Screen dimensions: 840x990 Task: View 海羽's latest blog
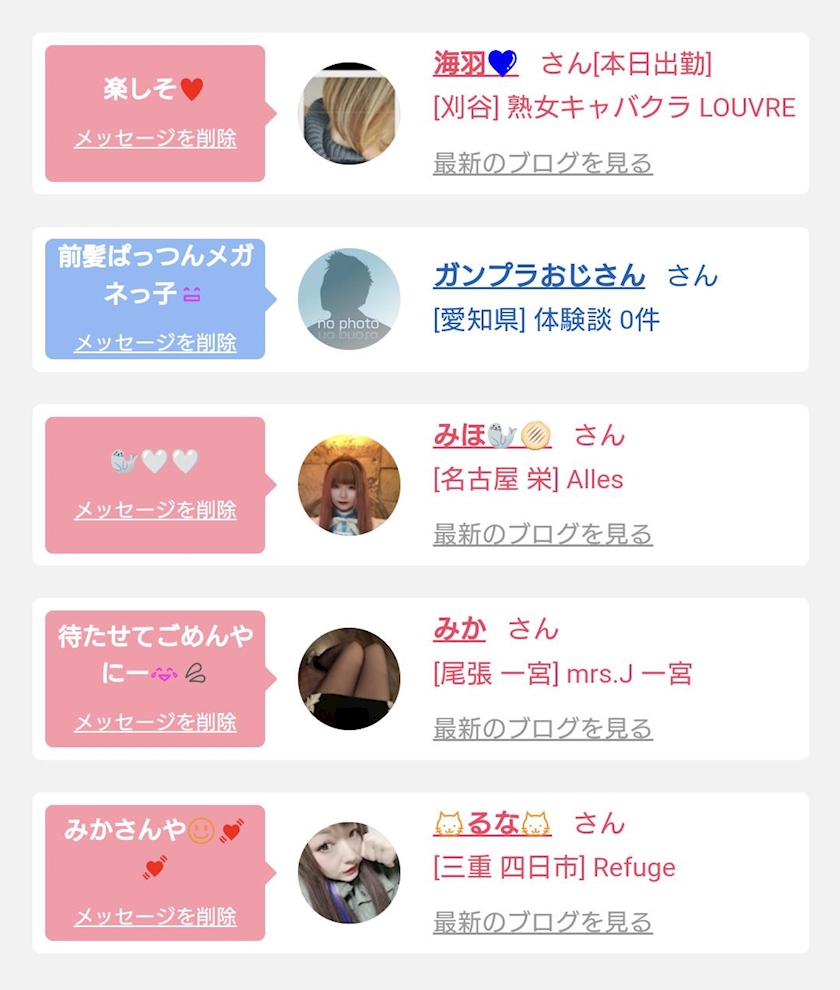click(x=542, y=163)
